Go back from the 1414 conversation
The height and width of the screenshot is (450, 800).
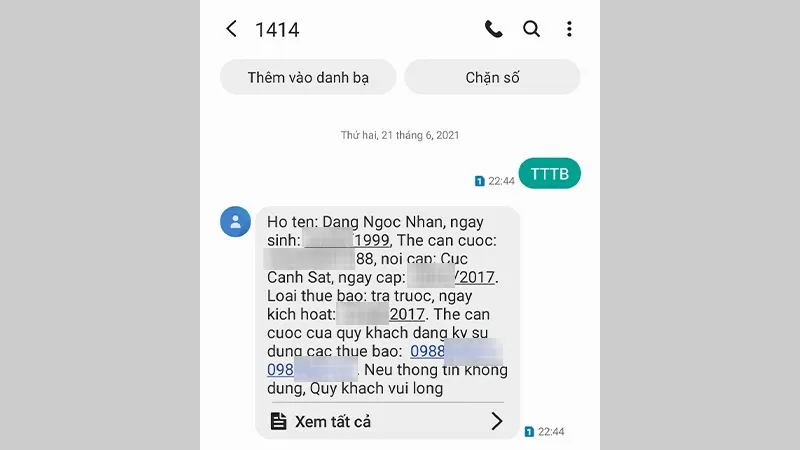coord(231,29)
